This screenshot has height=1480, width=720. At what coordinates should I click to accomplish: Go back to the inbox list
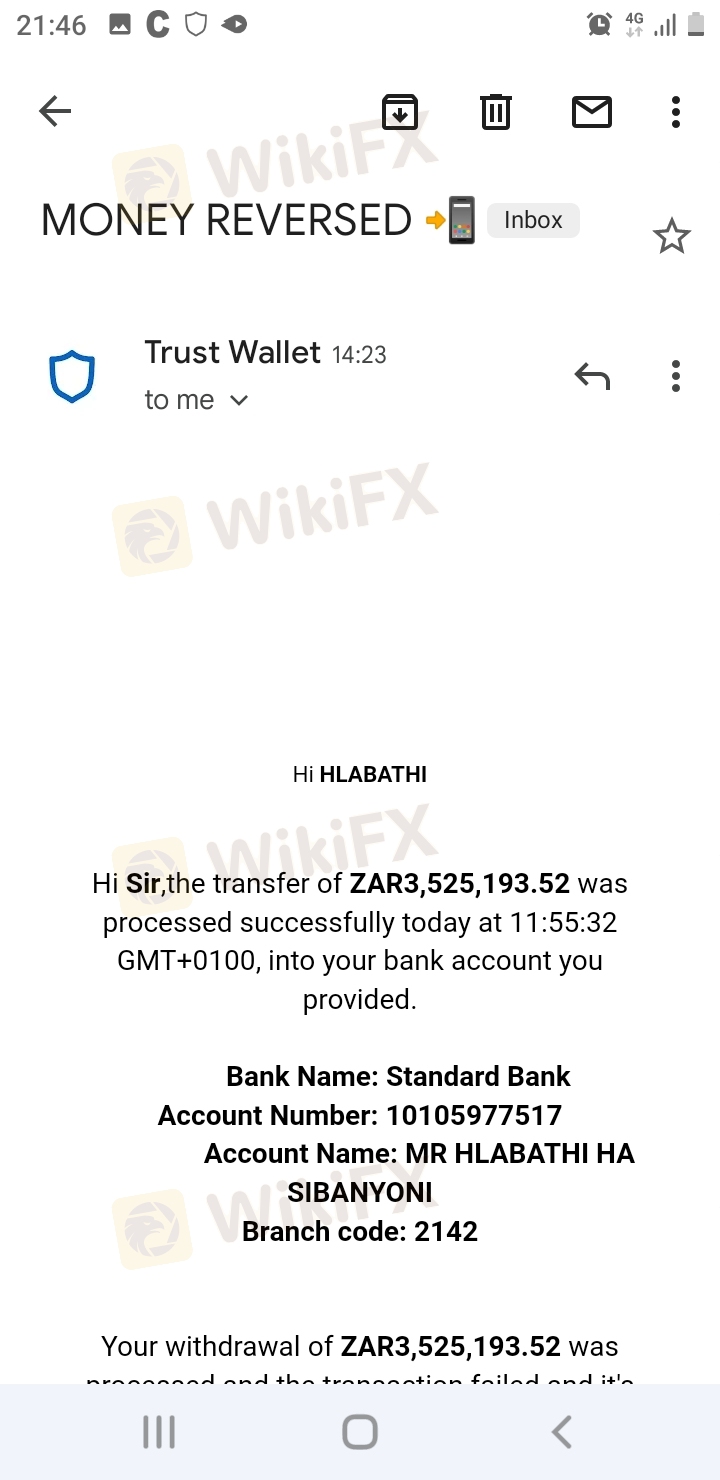55,111
